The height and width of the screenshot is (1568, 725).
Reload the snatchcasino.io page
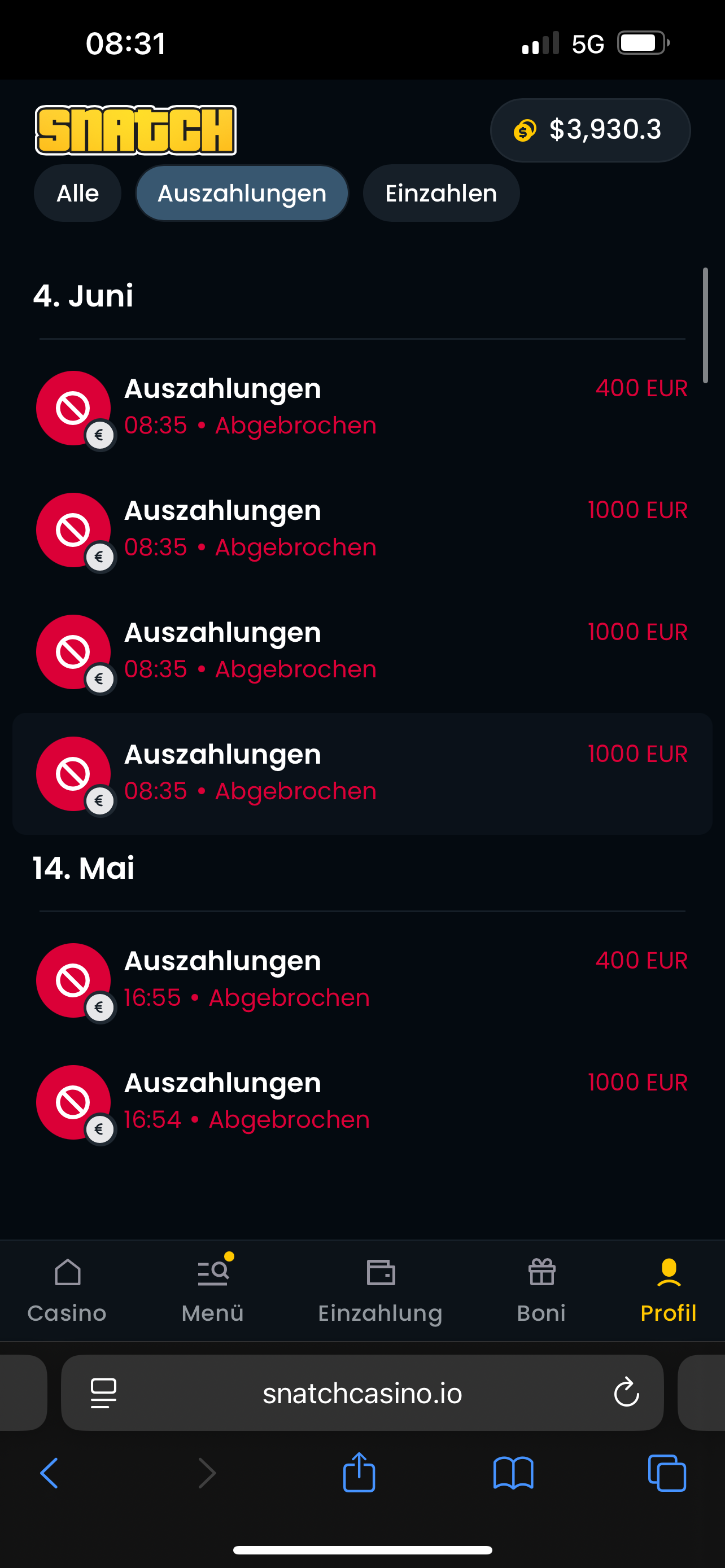626,1392
